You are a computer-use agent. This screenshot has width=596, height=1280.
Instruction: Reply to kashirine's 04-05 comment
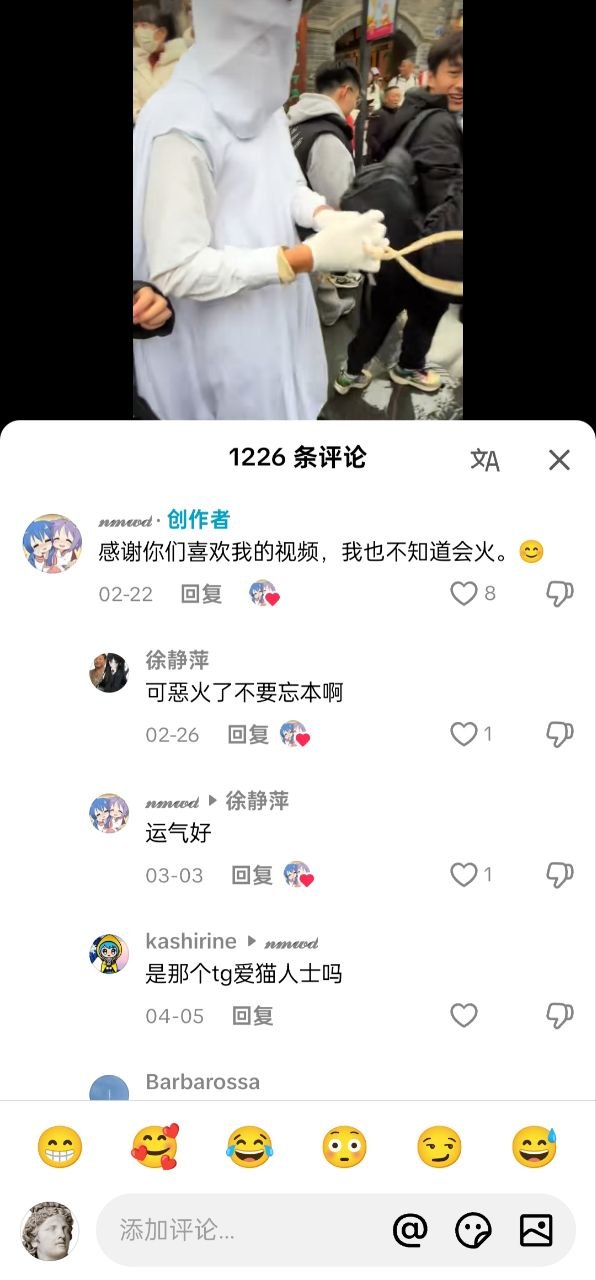click(x=253, y=1017)
